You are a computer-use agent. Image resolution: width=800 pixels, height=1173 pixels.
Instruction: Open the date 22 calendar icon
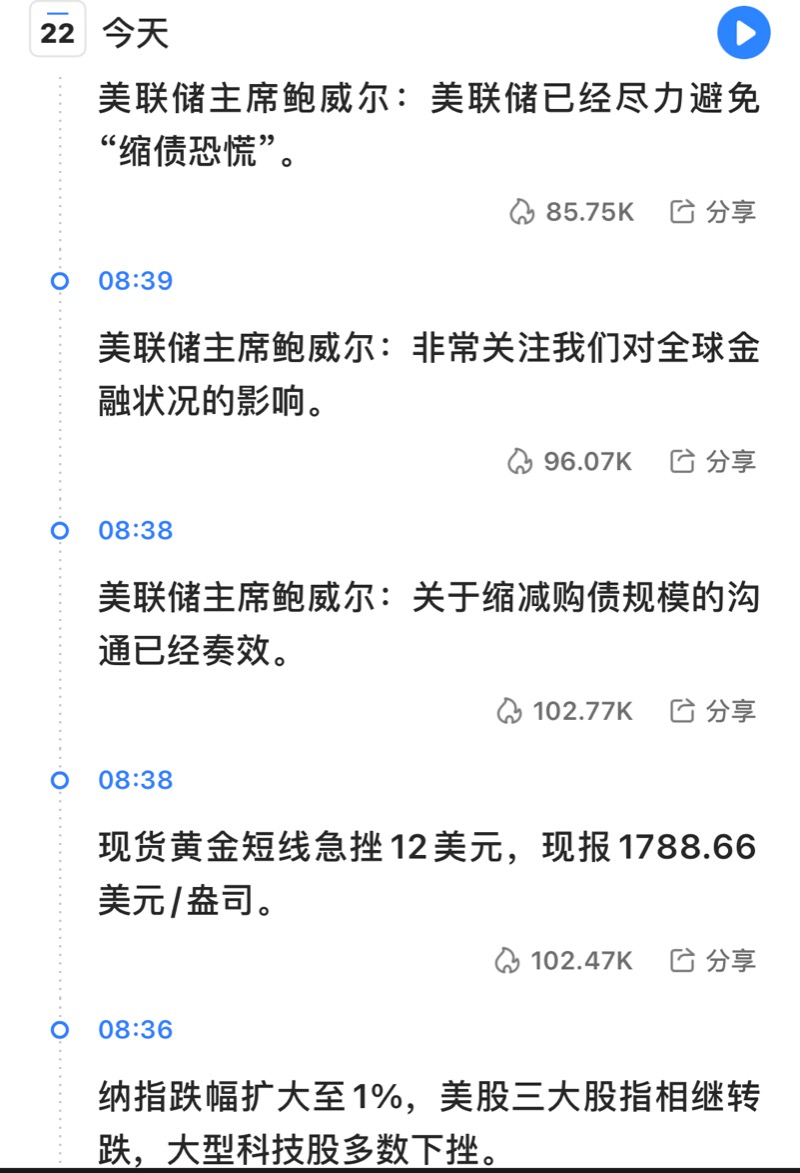click(x=57, y=33)
